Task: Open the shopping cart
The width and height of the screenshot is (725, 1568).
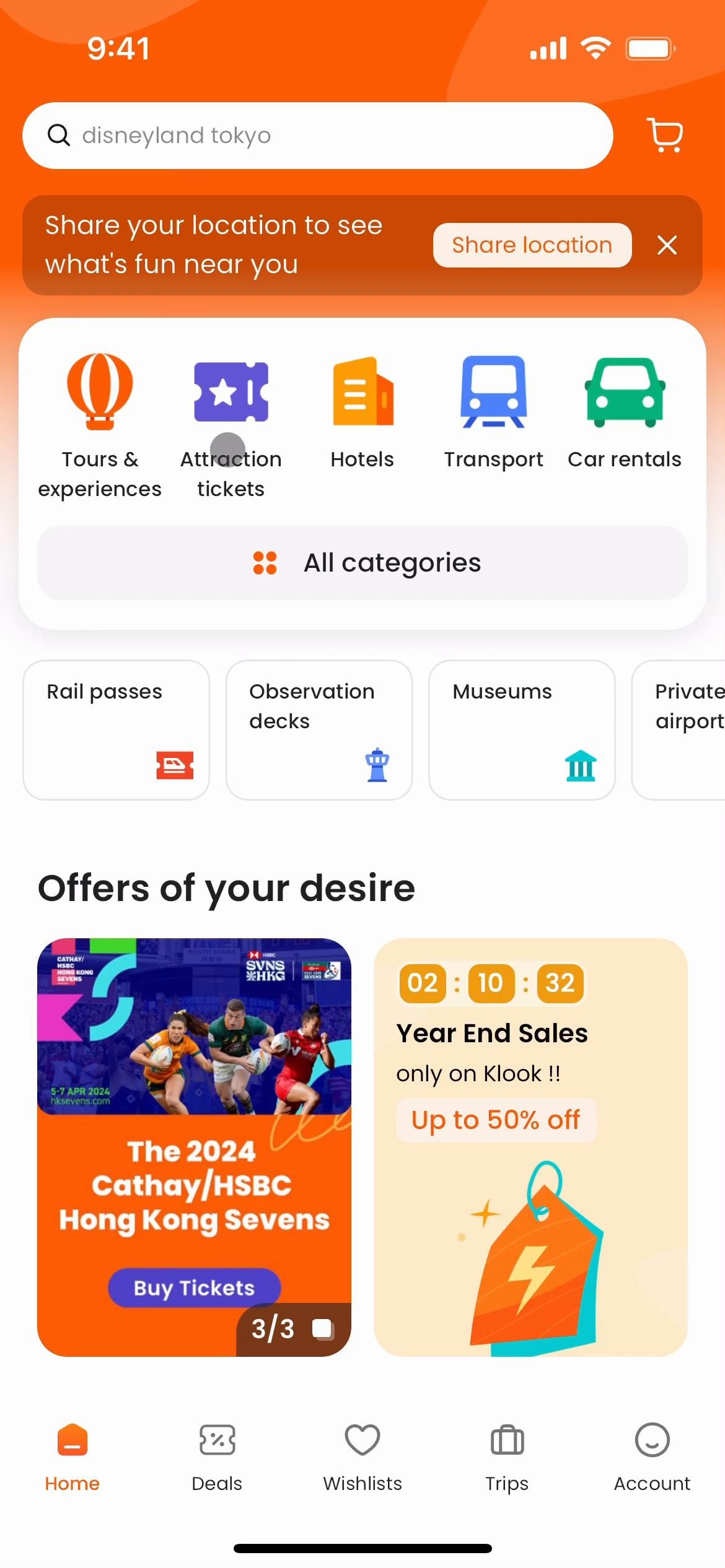Action: click(665, 135)
